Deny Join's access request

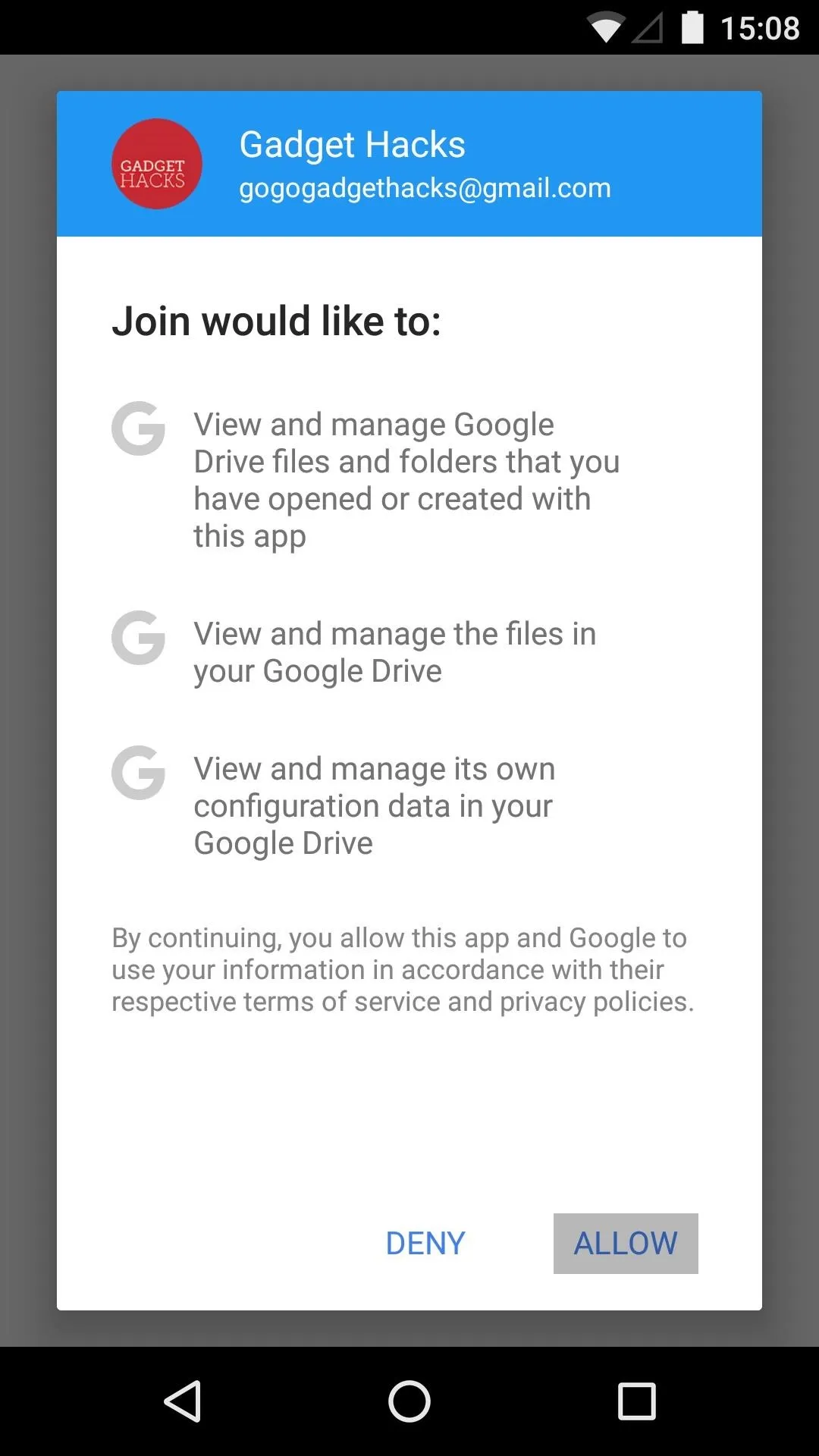tap(425, 1244)
